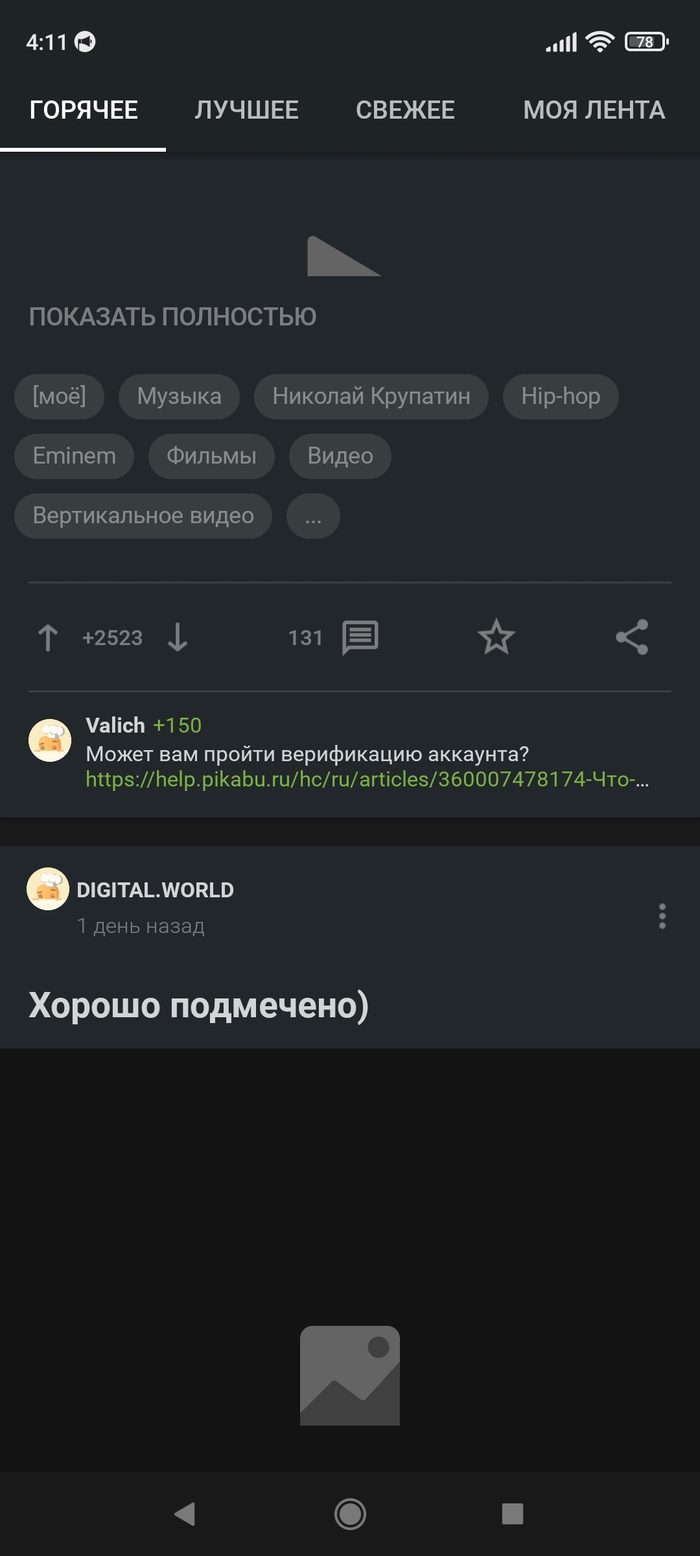The height and width of the screenshot is (1556, 700).
Task: Open the Eminem tag
Action: [x=74, y=456]
